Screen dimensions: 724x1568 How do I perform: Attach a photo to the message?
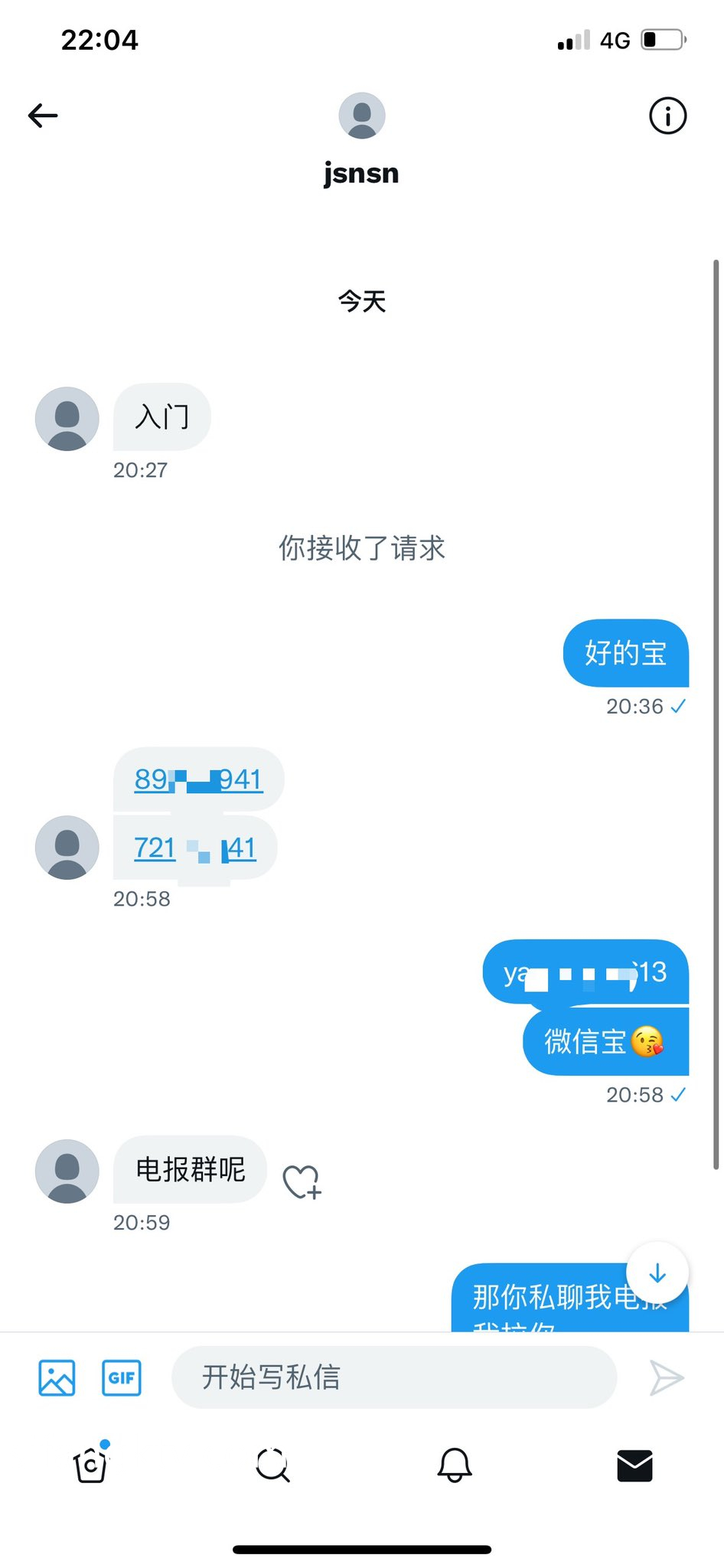[57, 1378]
